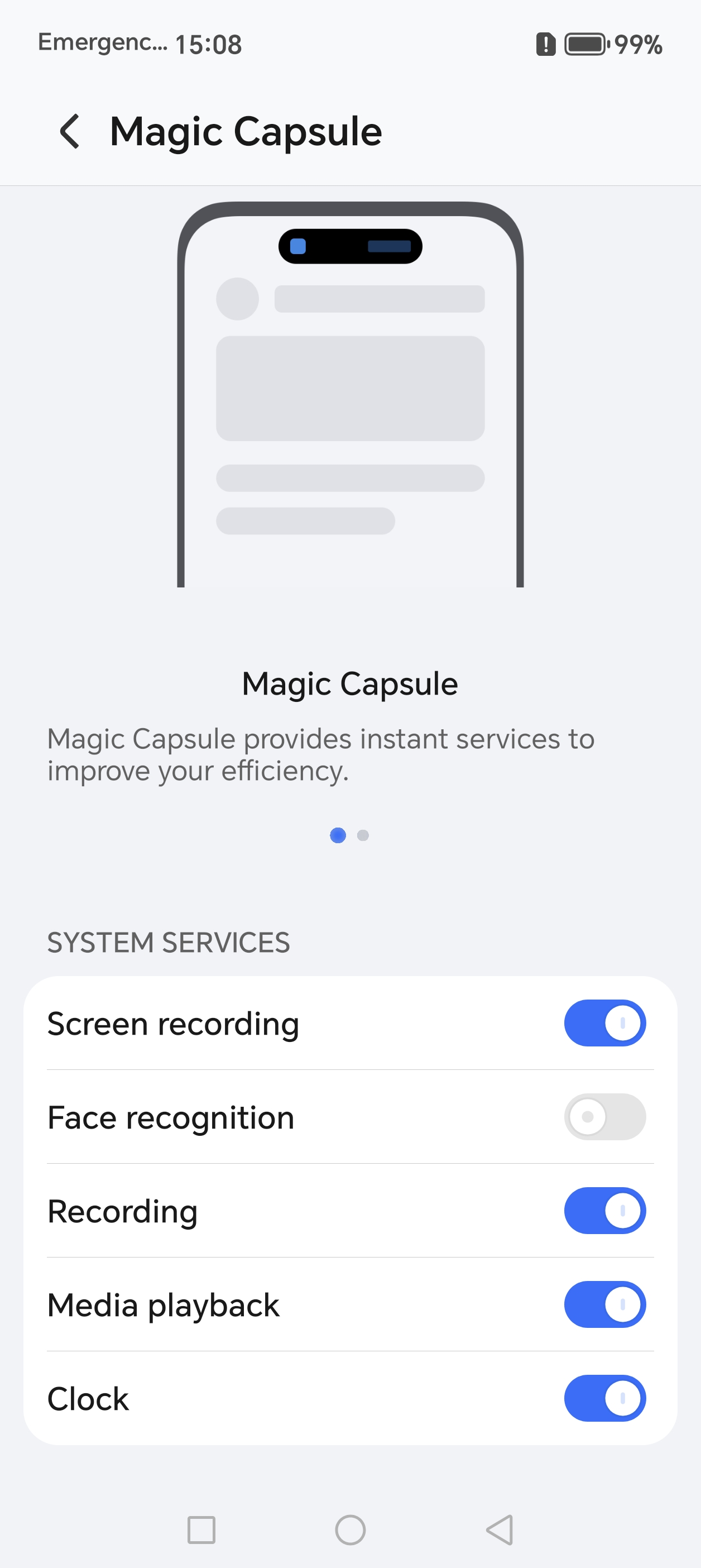The width and height of the screenshot is (701, 1568).
Task: Go back from Magic Capsule settings
Action: [70, 131]
